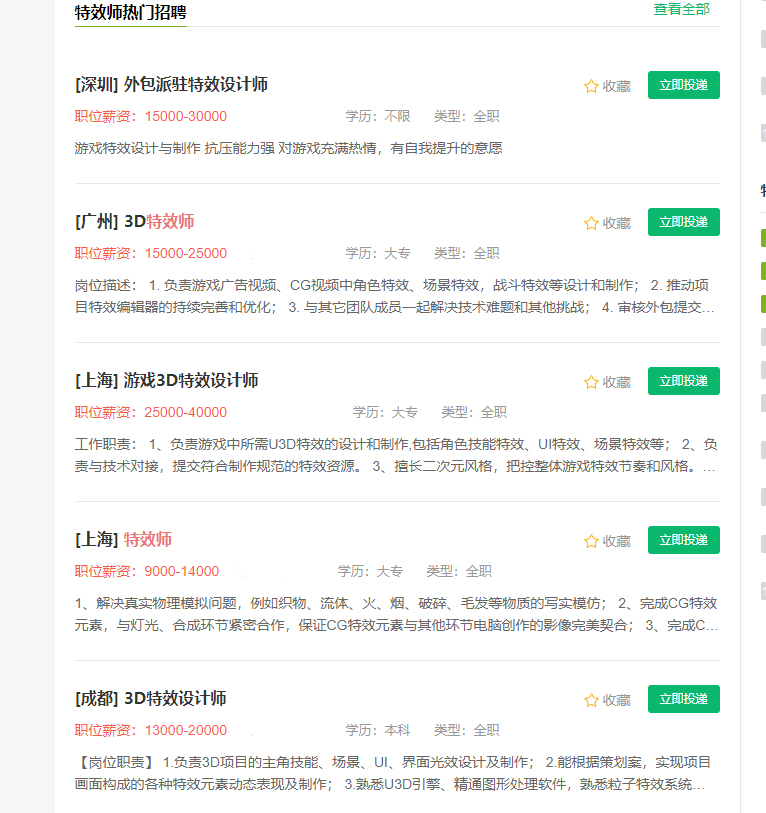Favorite the 外包派驻特效设计师 job
This screenshot has height=813, width=766.
point(607,86)
